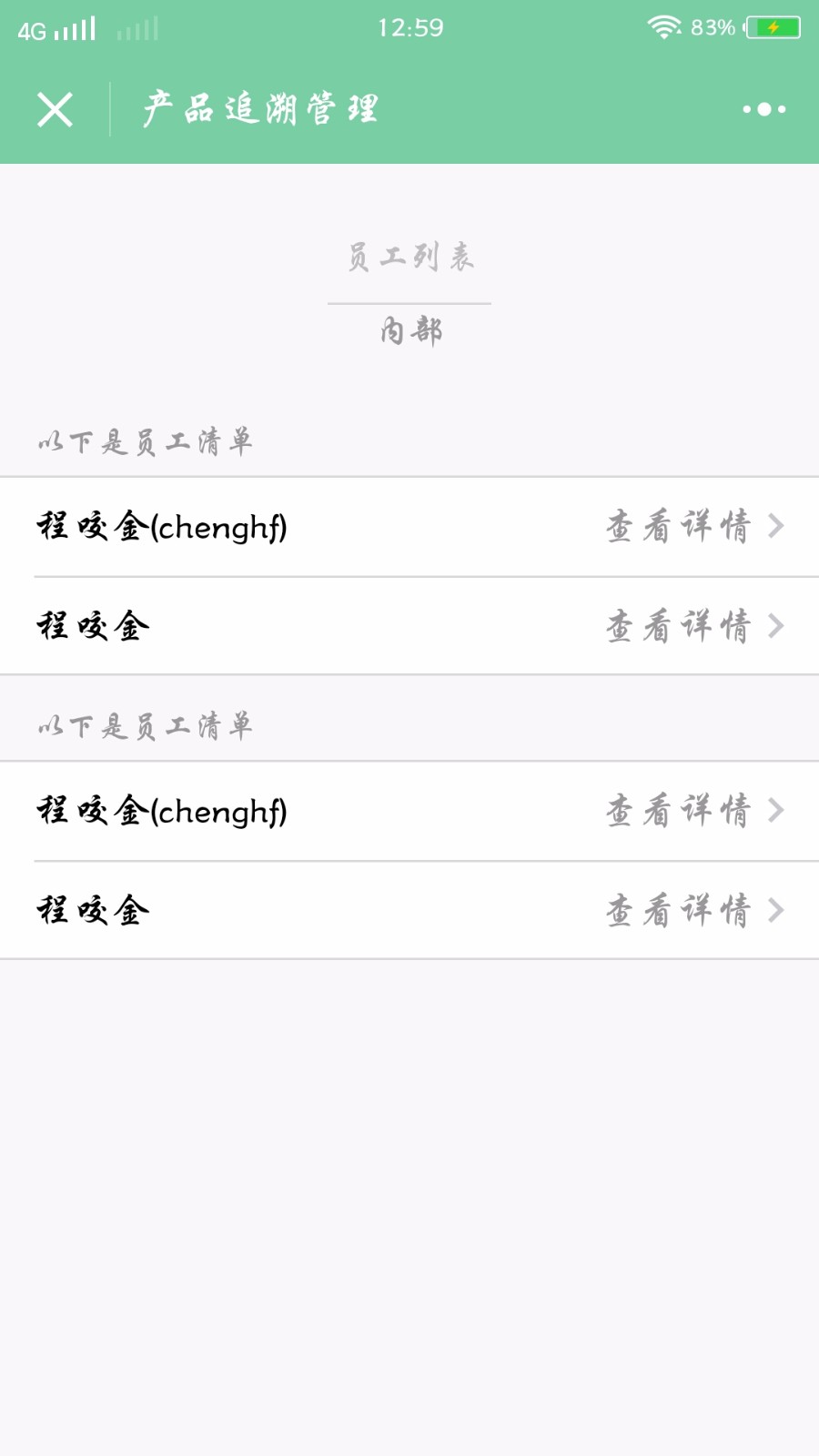Close the 产品追溯管理 mini program
This screenshot has height=1456, width=819.
click(55, 109)
